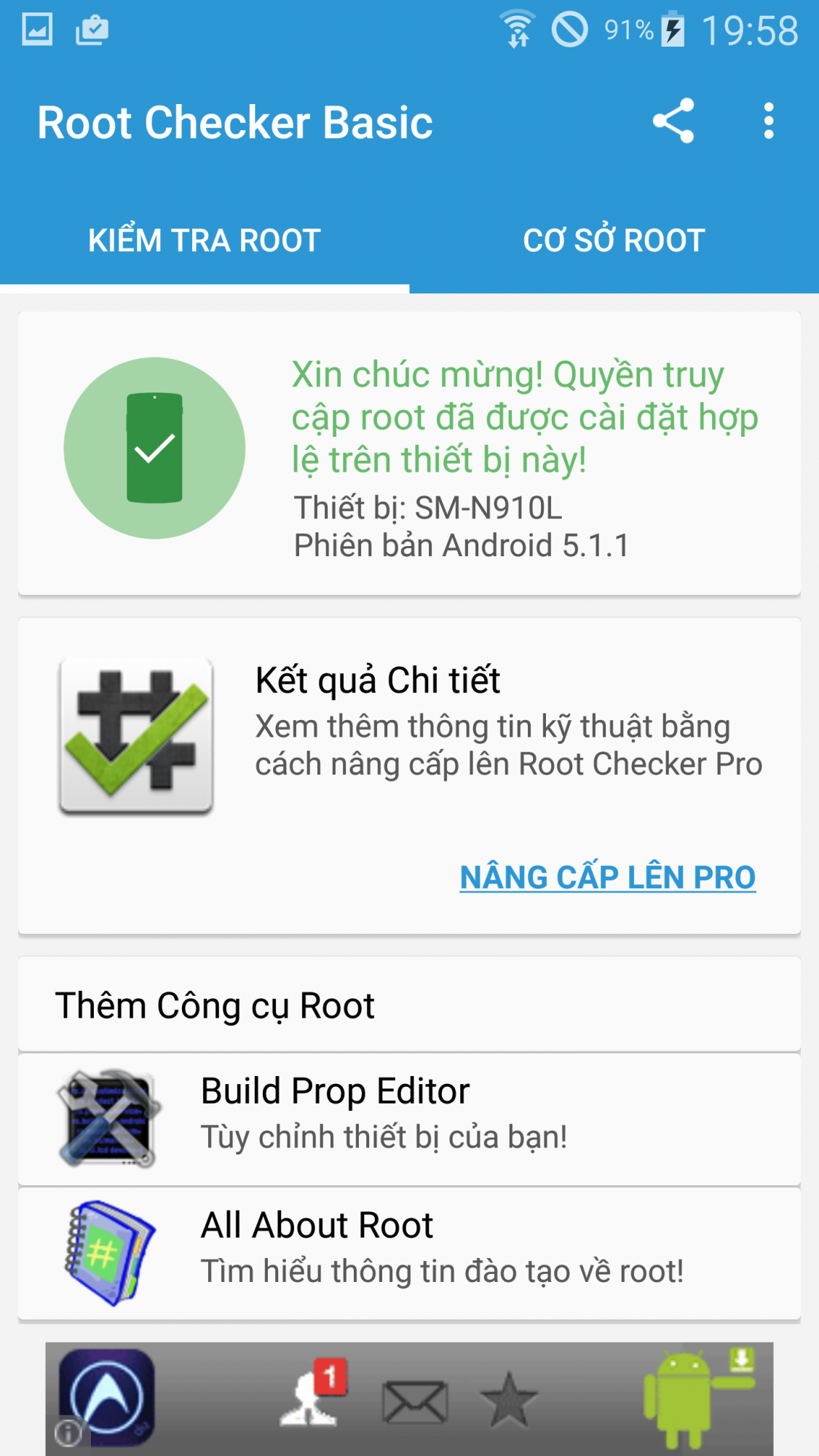Tap the green verified device icon
Viewport: 819px width, 1456px height.
[x=154, y=448]
